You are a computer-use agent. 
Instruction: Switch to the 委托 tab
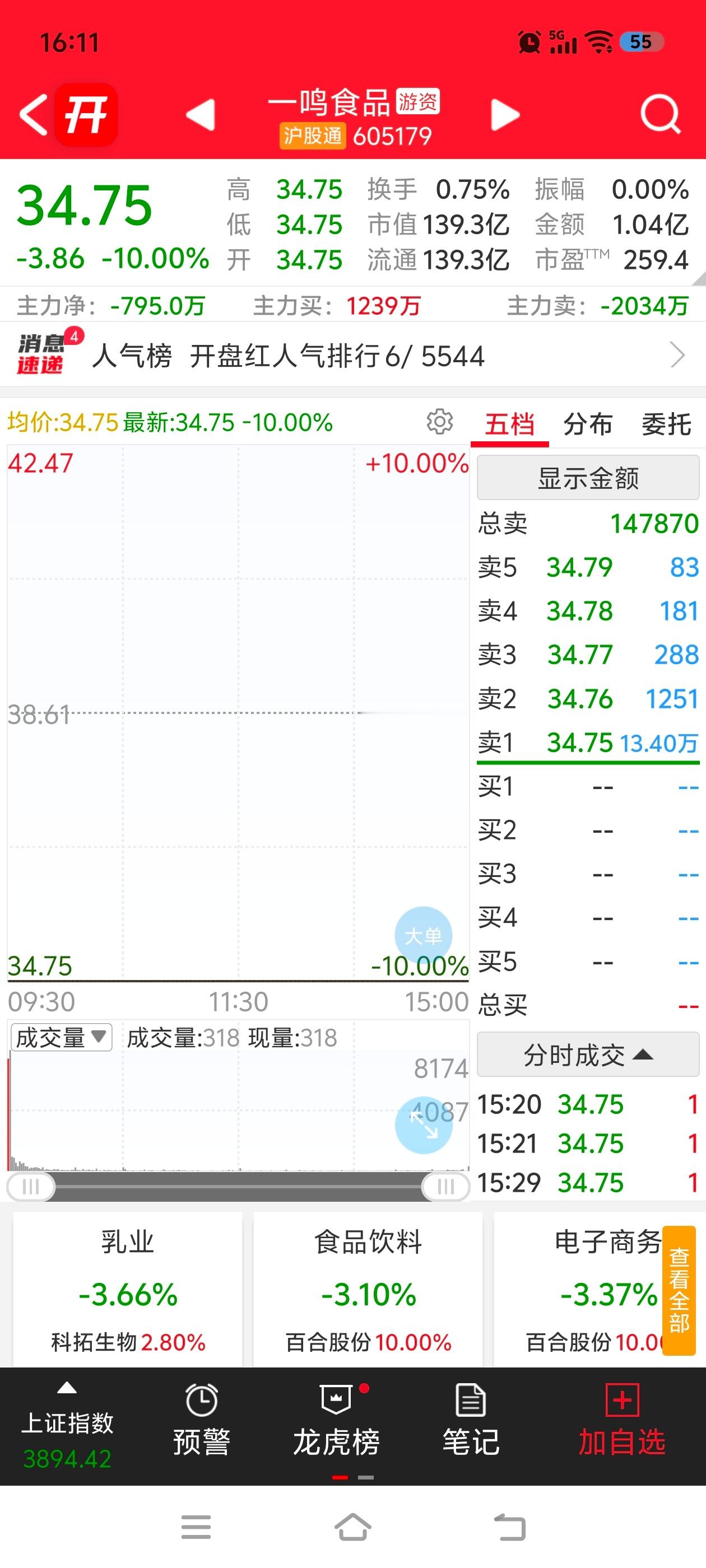click(x=666, y=424)
